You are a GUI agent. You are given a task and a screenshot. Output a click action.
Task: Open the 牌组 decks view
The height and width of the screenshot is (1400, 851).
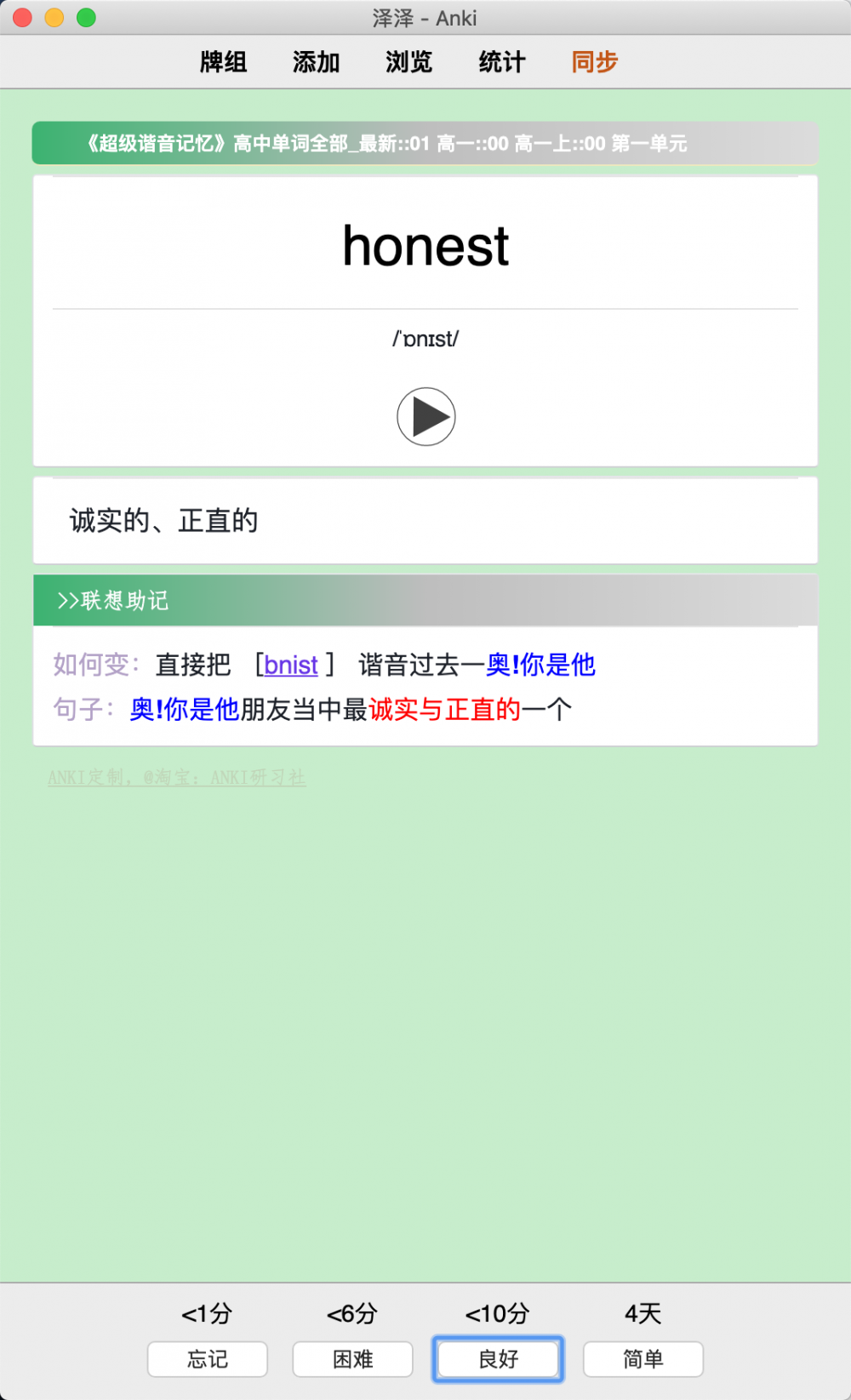[x=223, y=62]
